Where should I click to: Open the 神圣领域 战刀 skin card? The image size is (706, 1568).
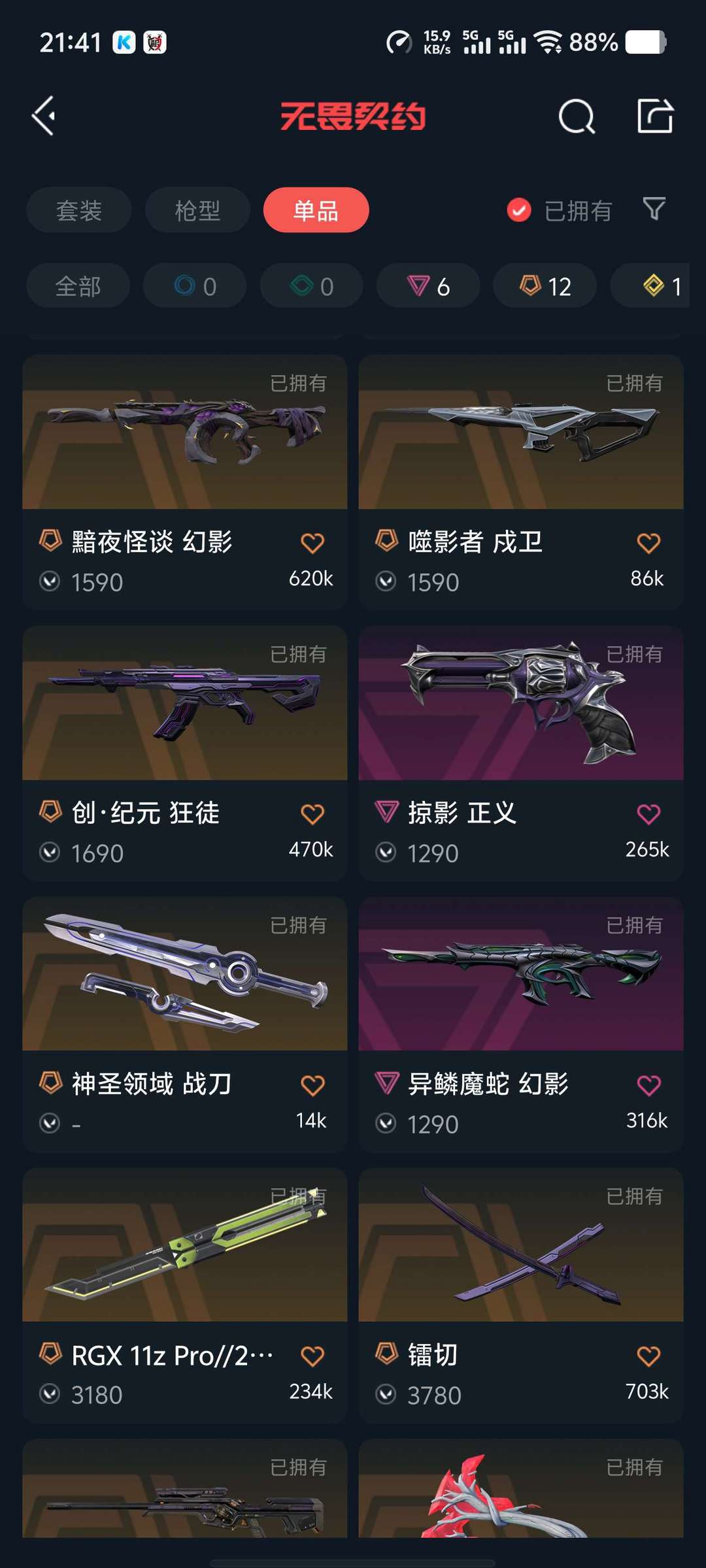[x=184, y=1024]
